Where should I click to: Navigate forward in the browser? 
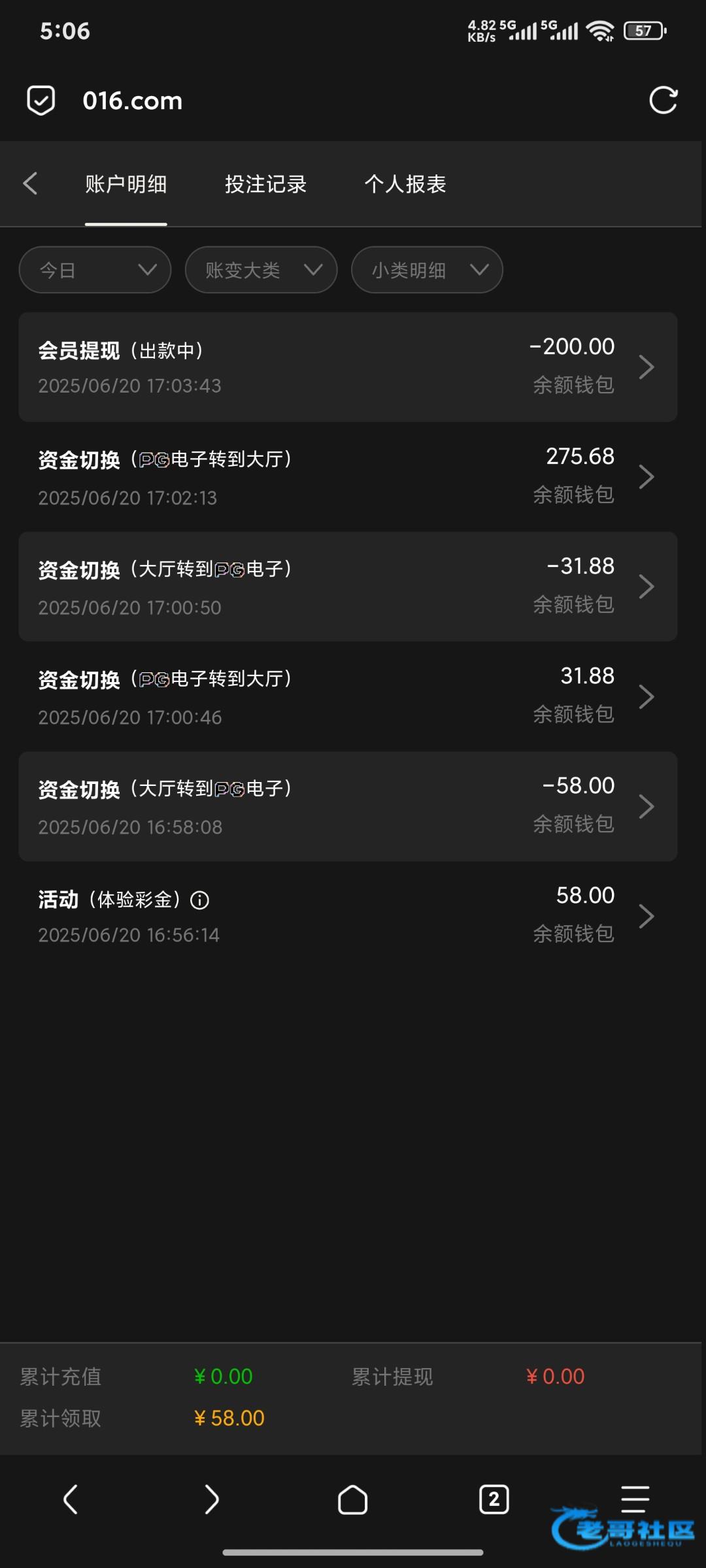pyautogui.click(x=211, y=1499)
